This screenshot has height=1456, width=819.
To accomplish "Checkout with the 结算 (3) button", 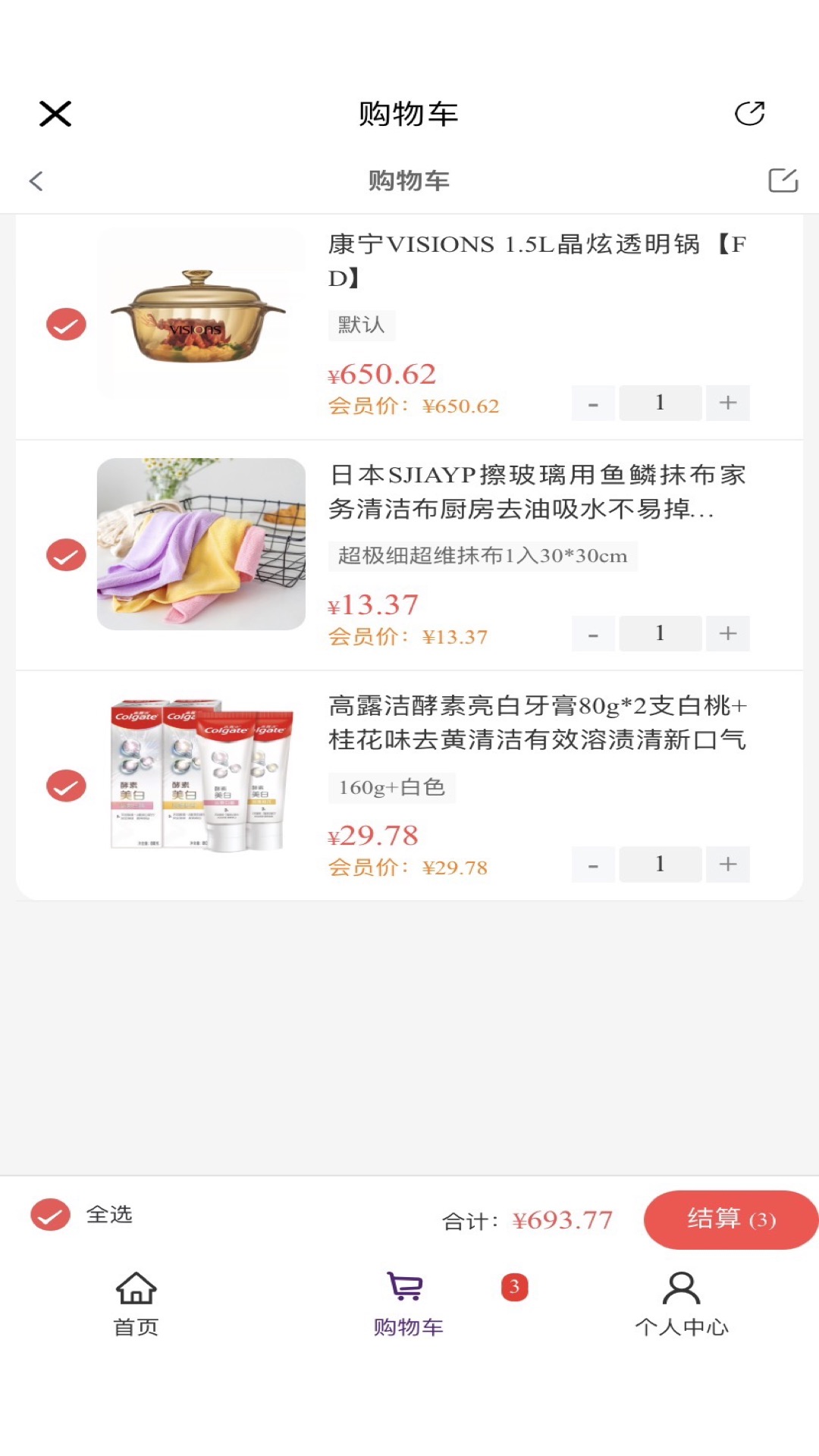I will [x=730, y=1219].
